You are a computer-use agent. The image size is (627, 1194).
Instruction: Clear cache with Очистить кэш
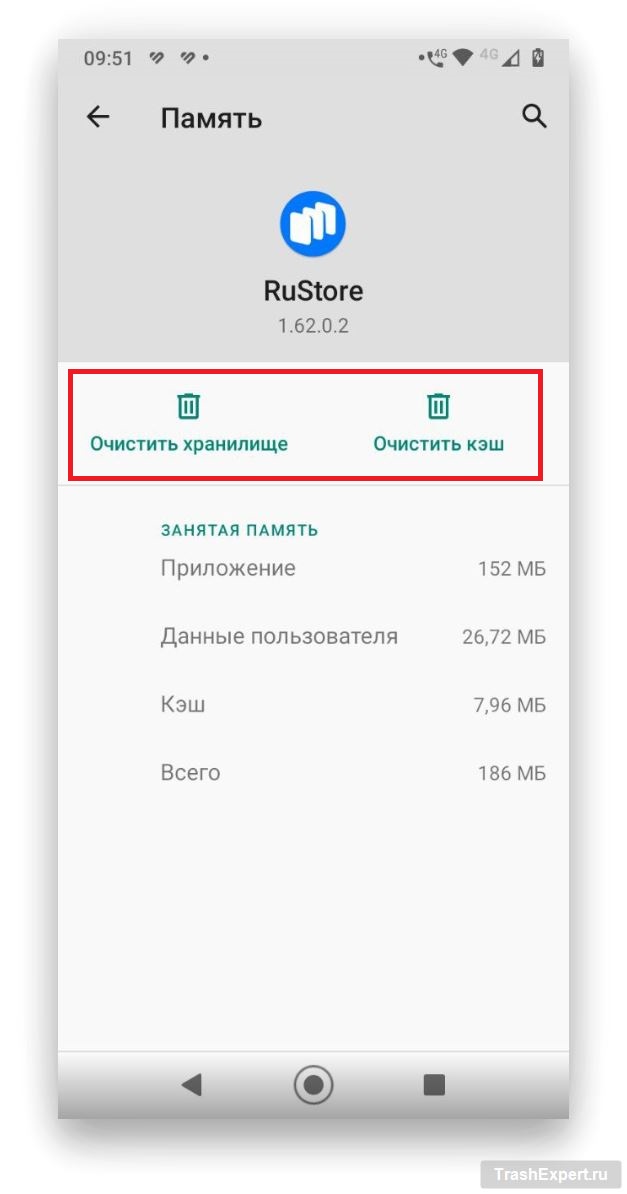pos(438,424)
